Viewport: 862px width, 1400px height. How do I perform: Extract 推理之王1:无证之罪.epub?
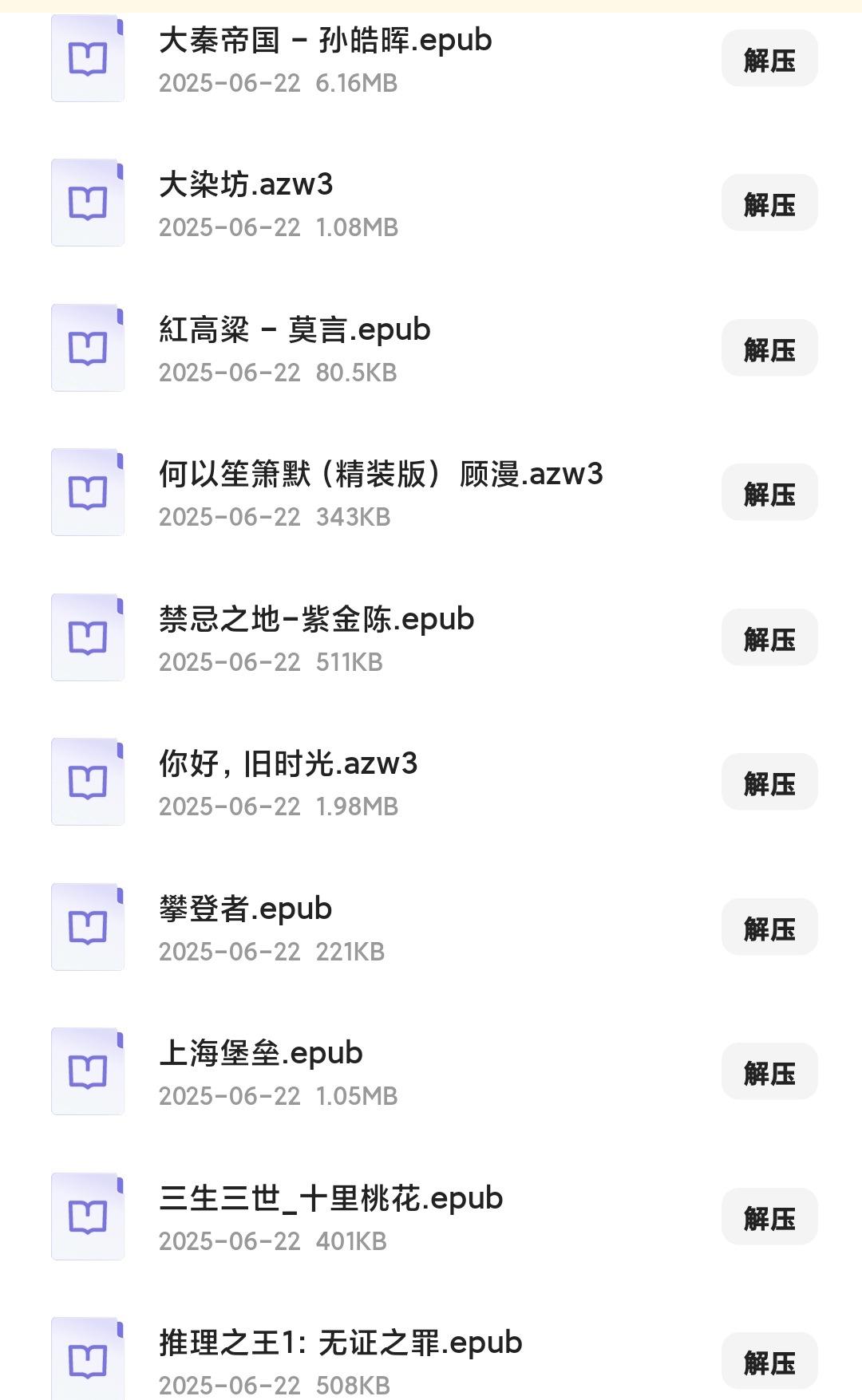(x=769, y=1361)
